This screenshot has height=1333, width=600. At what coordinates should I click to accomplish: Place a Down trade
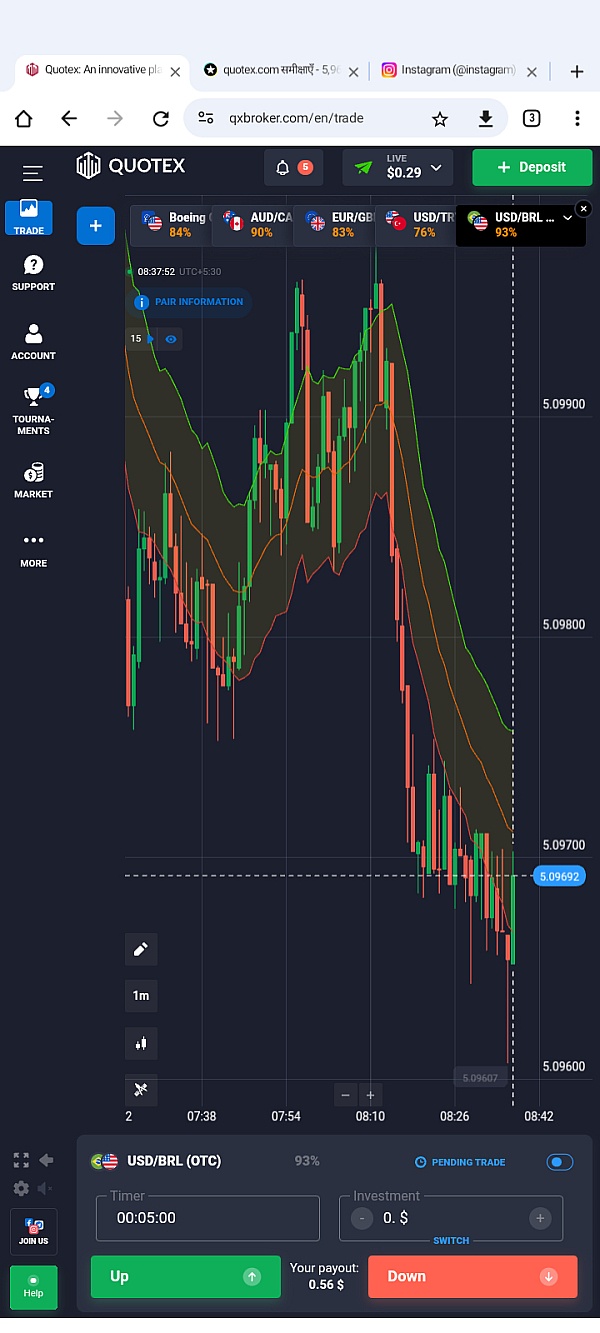coord(472,1277)
